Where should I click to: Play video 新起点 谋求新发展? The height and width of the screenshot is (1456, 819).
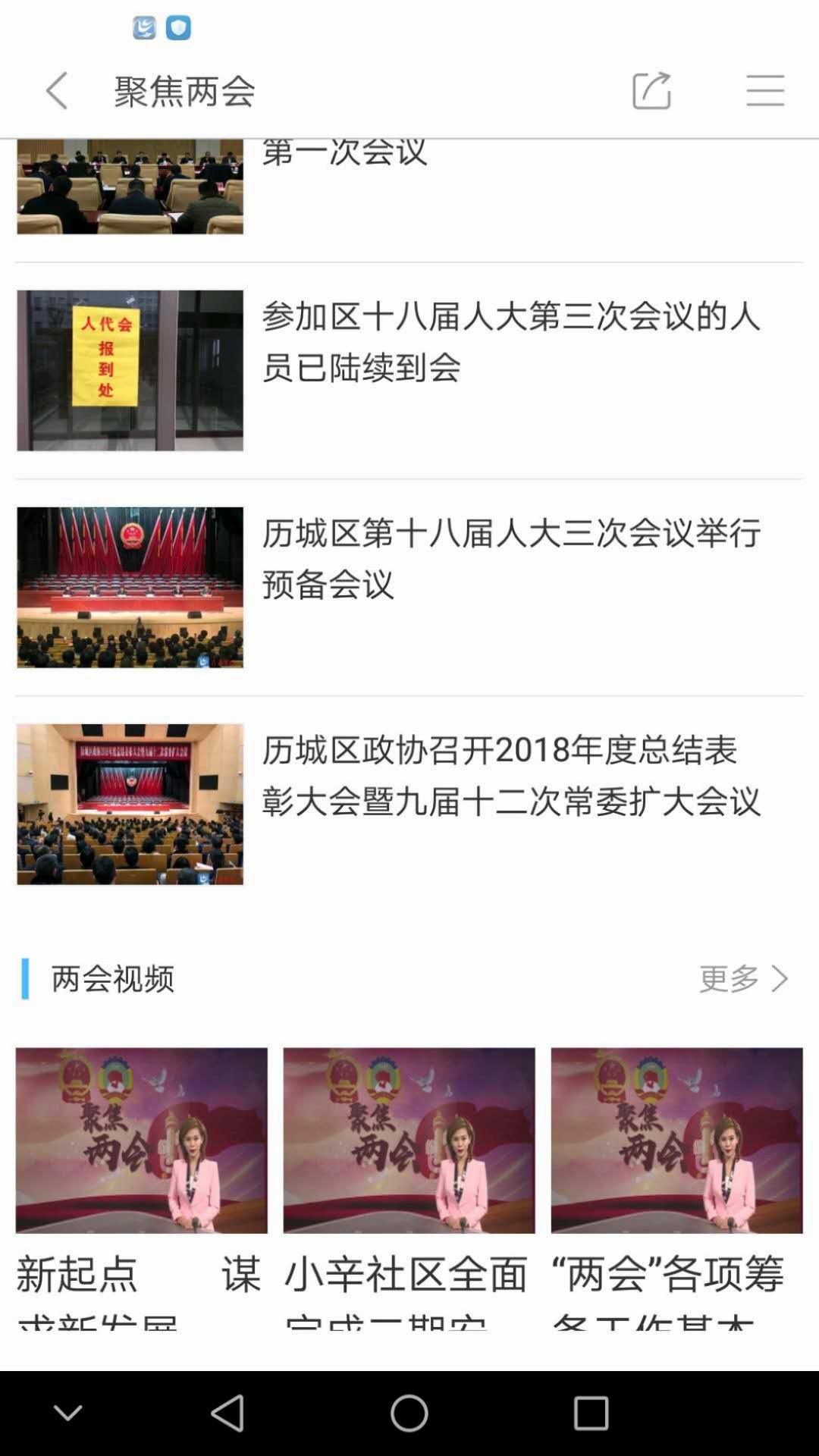(x=141, y=1141)
